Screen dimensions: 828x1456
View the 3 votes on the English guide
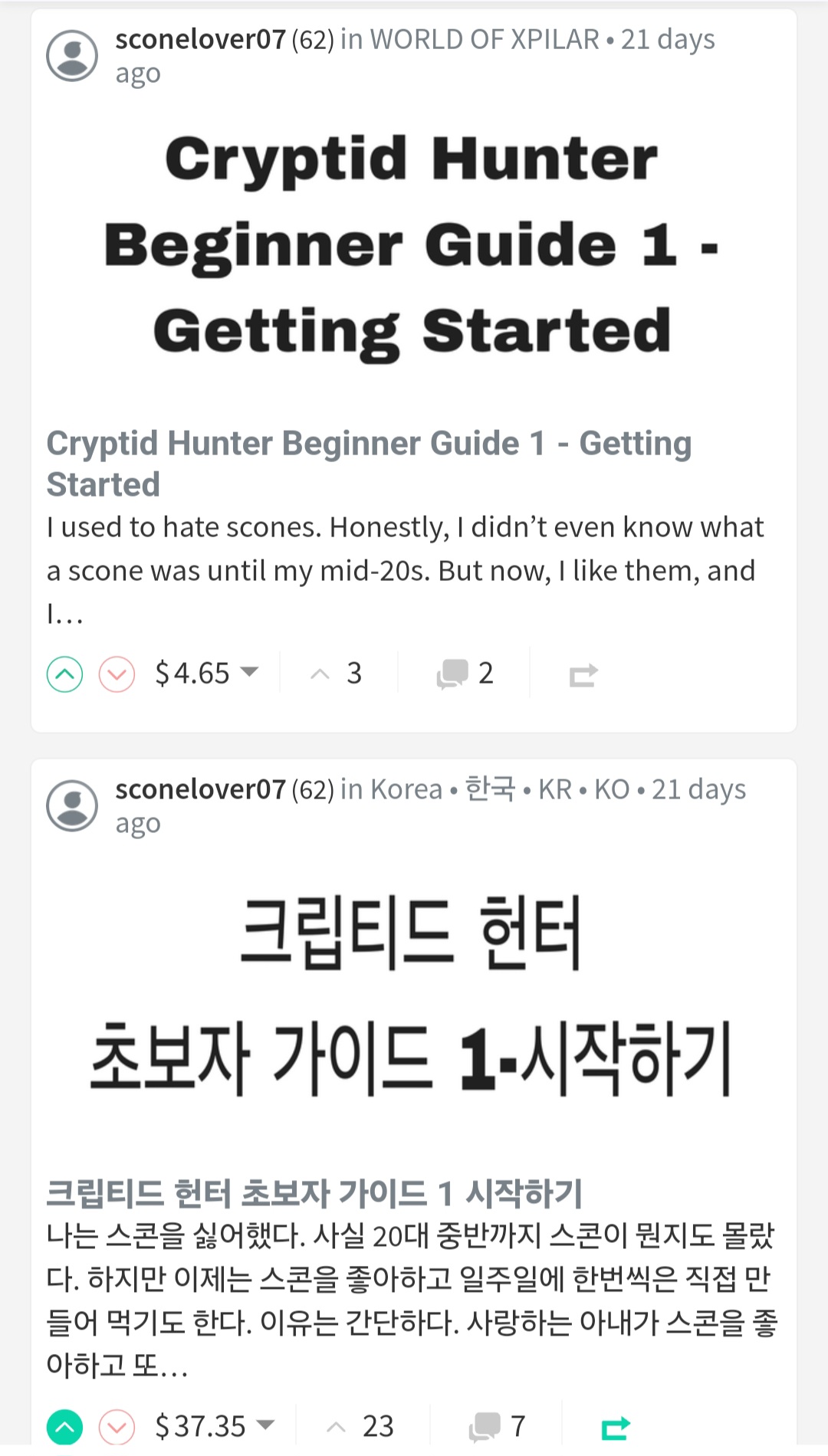tap(336, 674)
